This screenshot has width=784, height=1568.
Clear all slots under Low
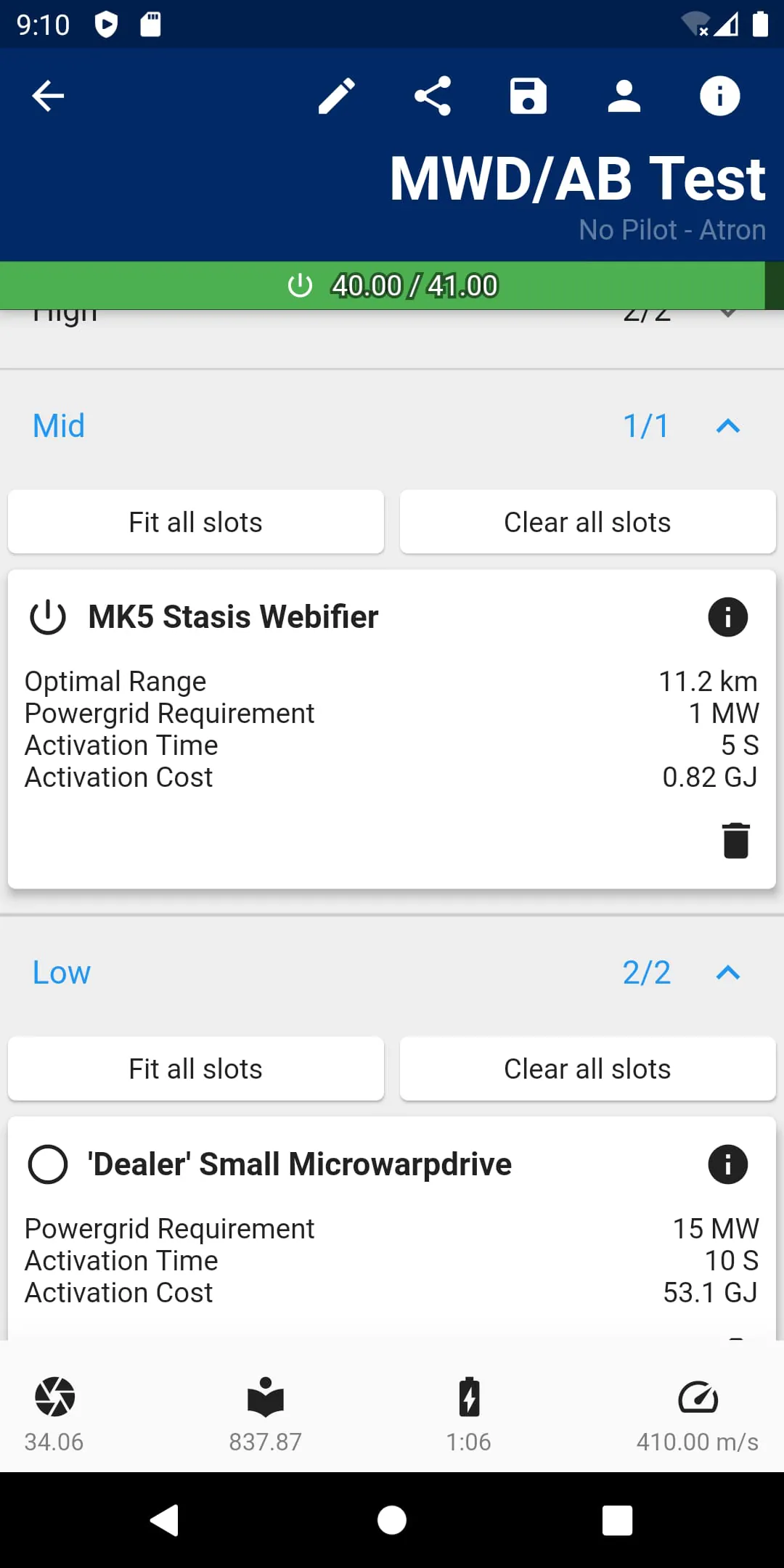point(587,1069)
